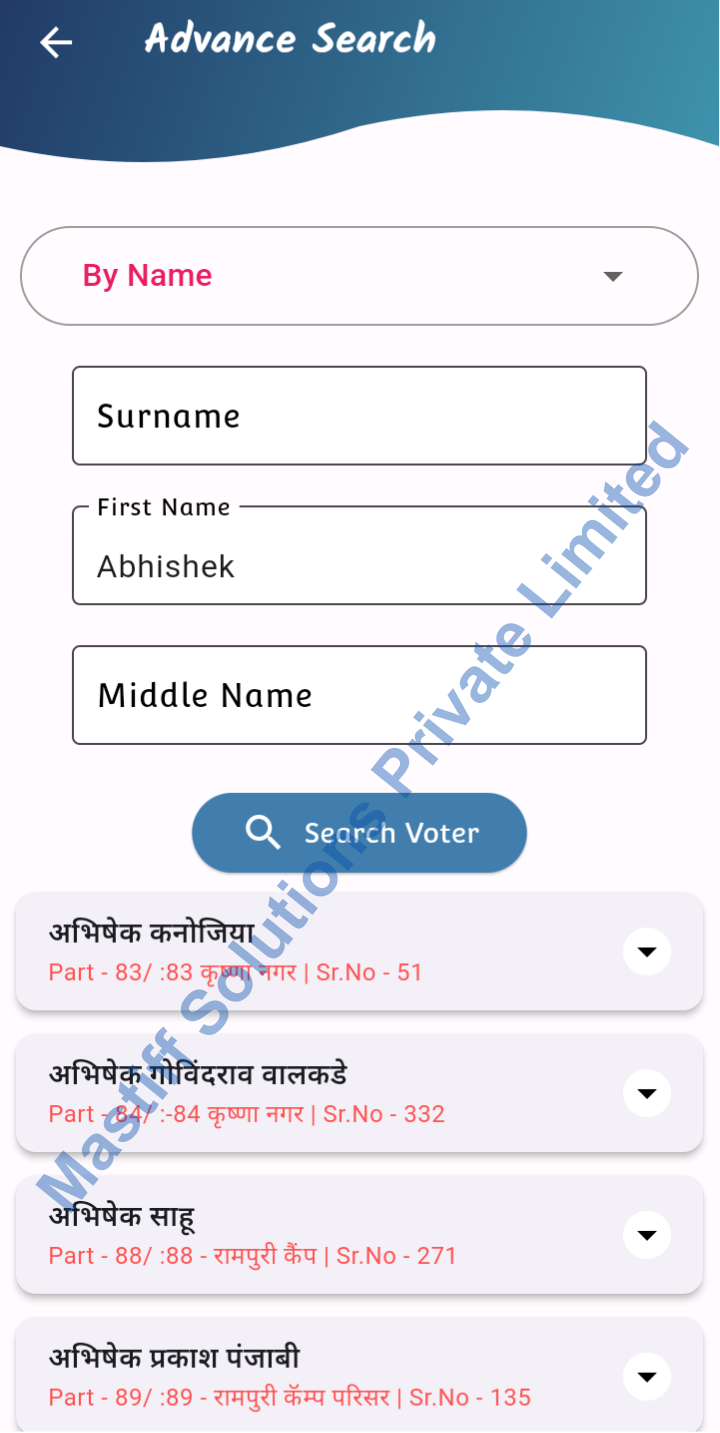This screenshot has width=720, height=1433.
Task: Open voter card अभिषेक प्रकाश पंजाबी
Action: click(x=300, y=1376)
